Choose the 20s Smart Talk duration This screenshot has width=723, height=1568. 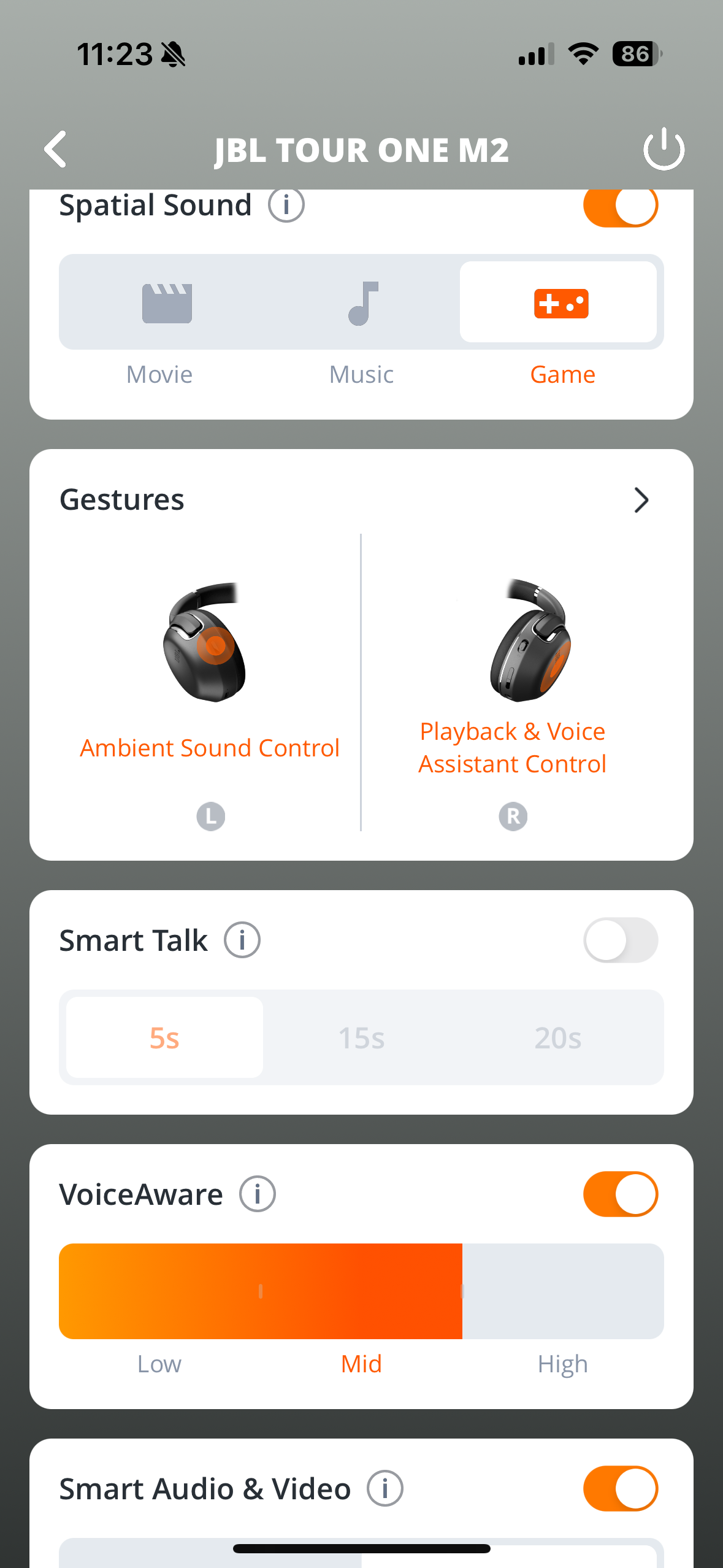tap(558, 1037)
